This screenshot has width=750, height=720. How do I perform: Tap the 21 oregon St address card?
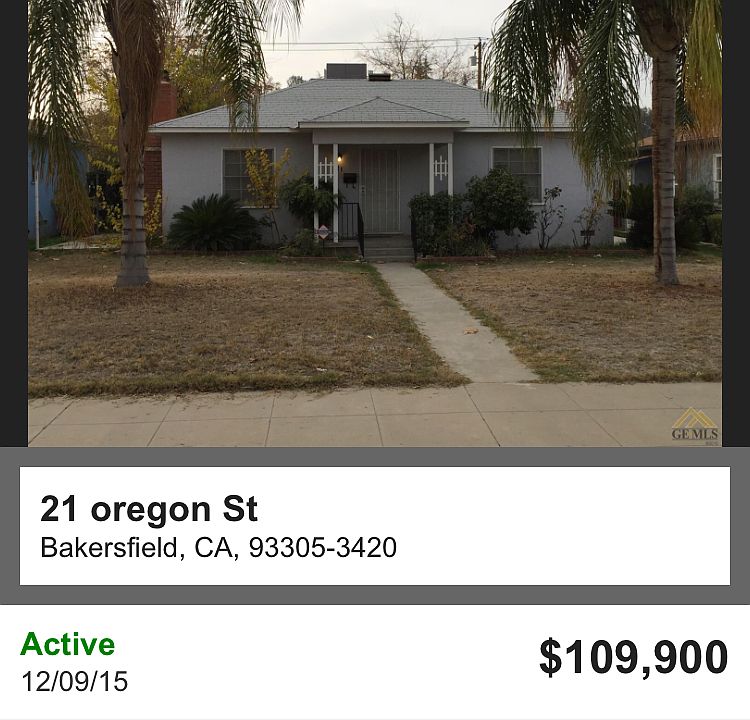[x=375, y=526]
